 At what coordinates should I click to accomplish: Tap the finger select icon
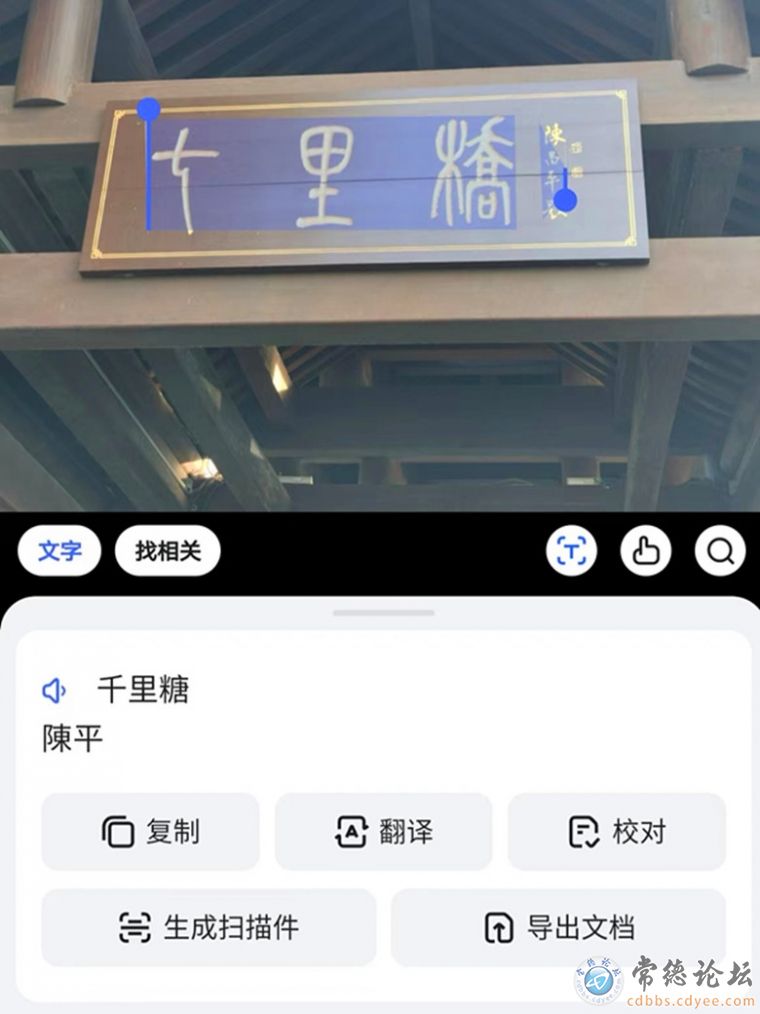pos(646,551)
